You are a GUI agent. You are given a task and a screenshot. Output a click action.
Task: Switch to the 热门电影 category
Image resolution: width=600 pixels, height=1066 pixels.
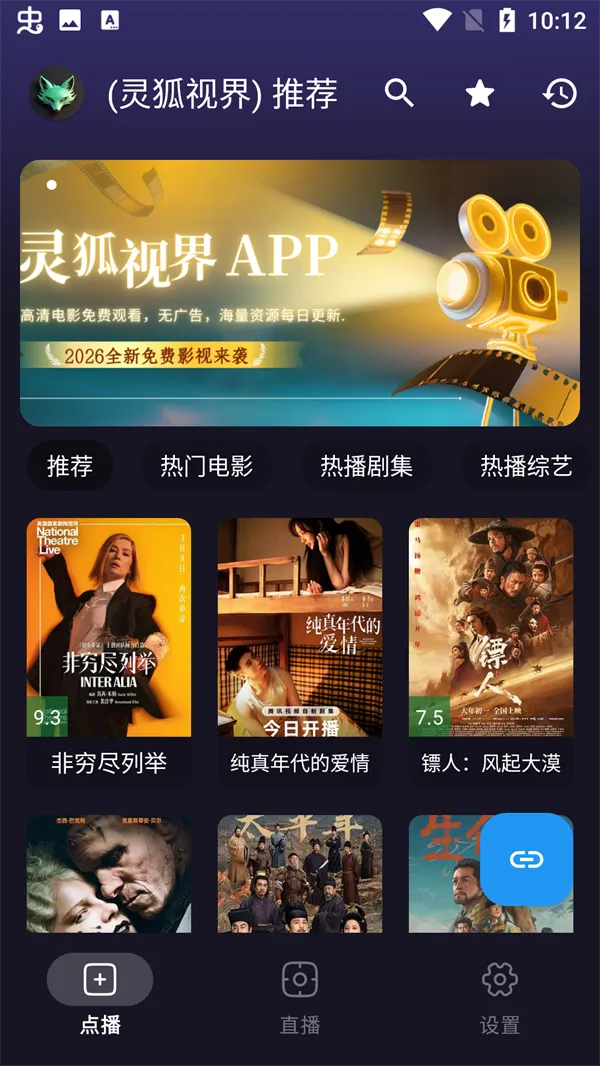click(206, 466)
